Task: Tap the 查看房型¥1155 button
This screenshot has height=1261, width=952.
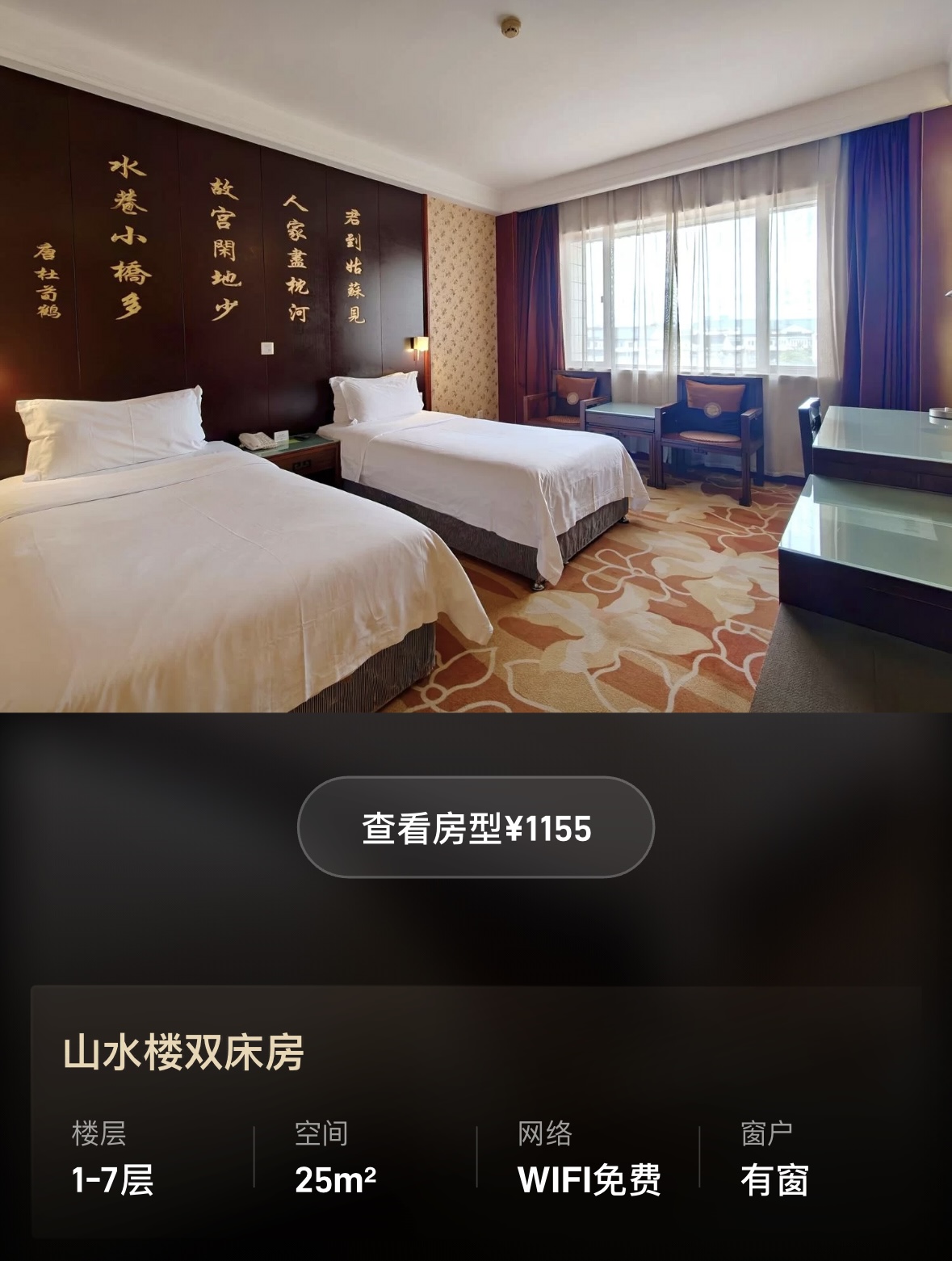Action: [476, 827]
